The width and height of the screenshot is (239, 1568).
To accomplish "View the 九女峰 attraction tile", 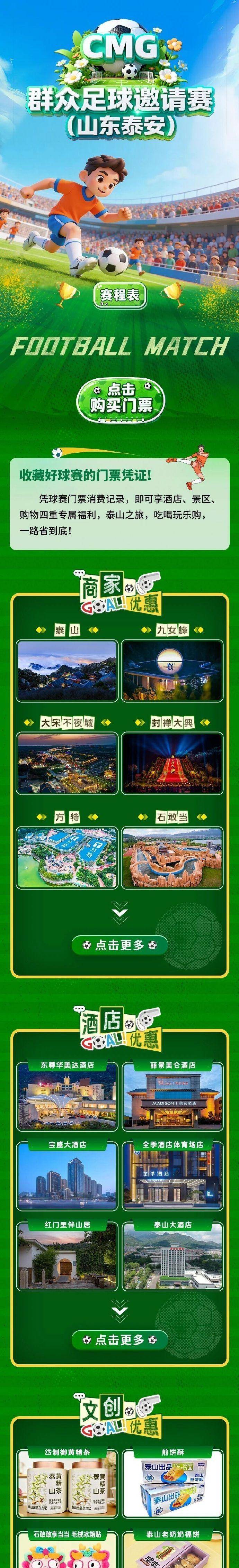I will [x=172, y=670].
